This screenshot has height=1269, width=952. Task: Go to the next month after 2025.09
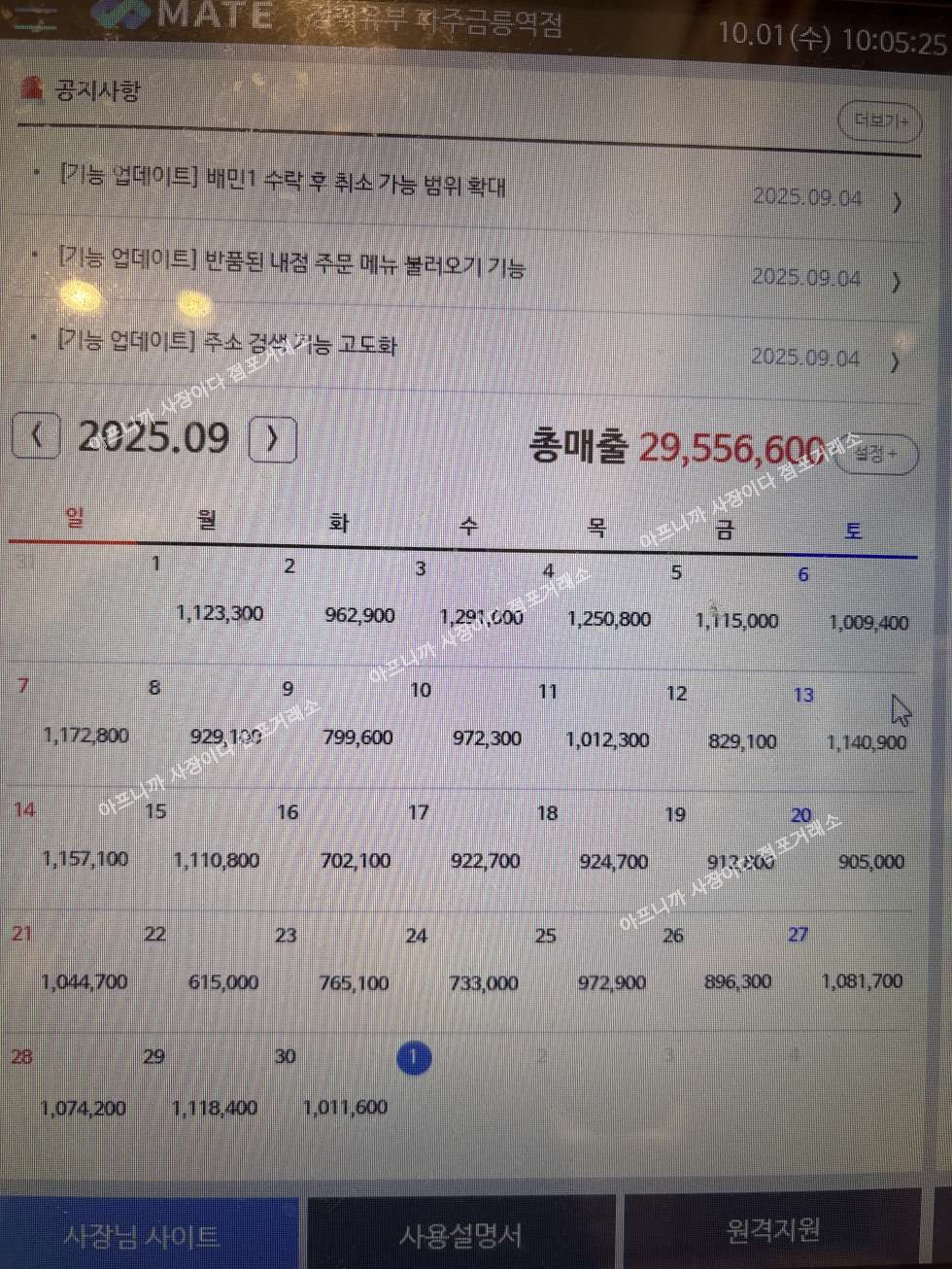[x=272, y=440]
